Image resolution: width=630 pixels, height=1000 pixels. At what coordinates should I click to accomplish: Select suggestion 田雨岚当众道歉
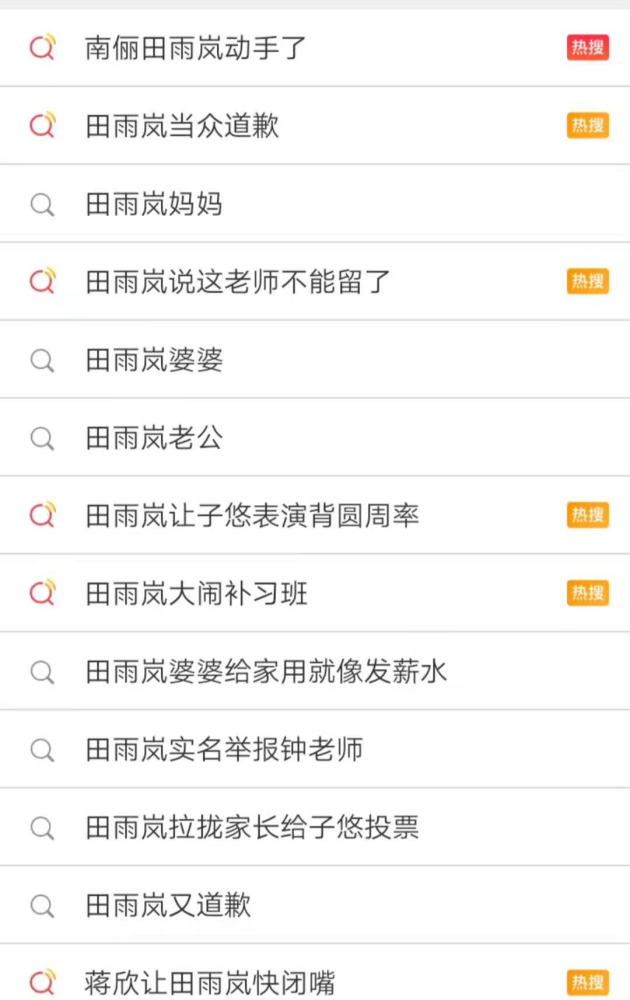182,125
